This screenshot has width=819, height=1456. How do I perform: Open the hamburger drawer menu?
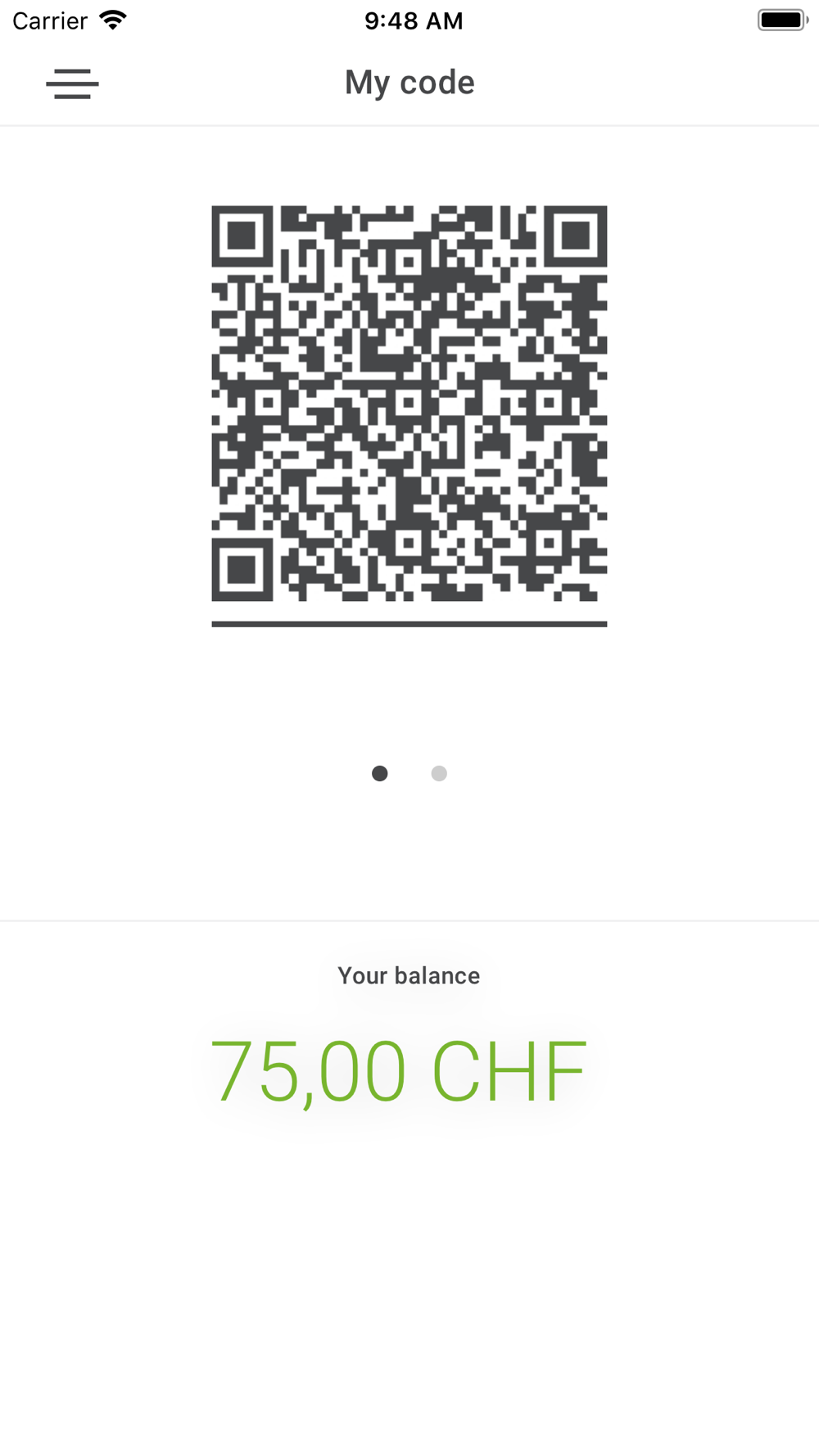coord(72,84)
